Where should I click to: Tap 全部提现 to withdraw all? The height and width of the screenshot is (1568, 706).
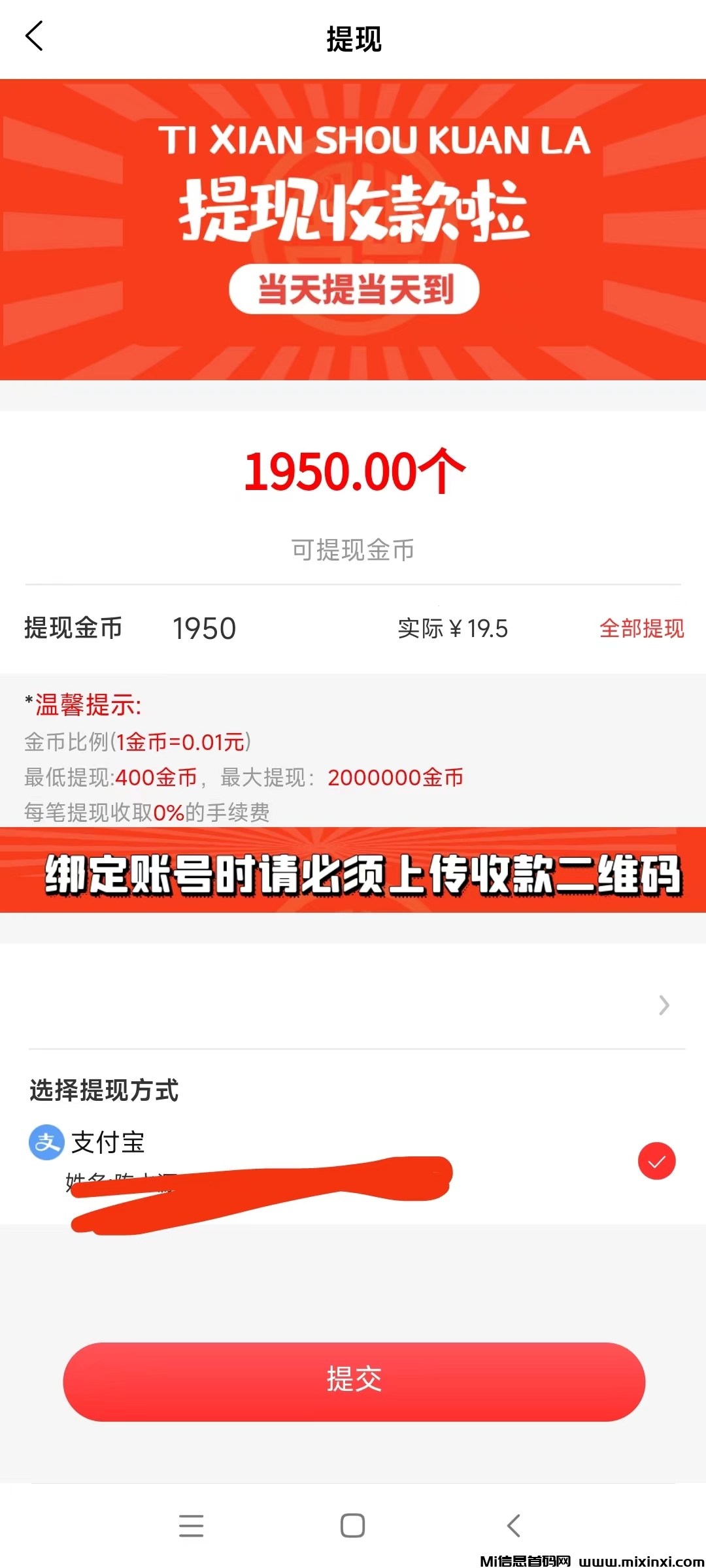[x=641, y=629]
